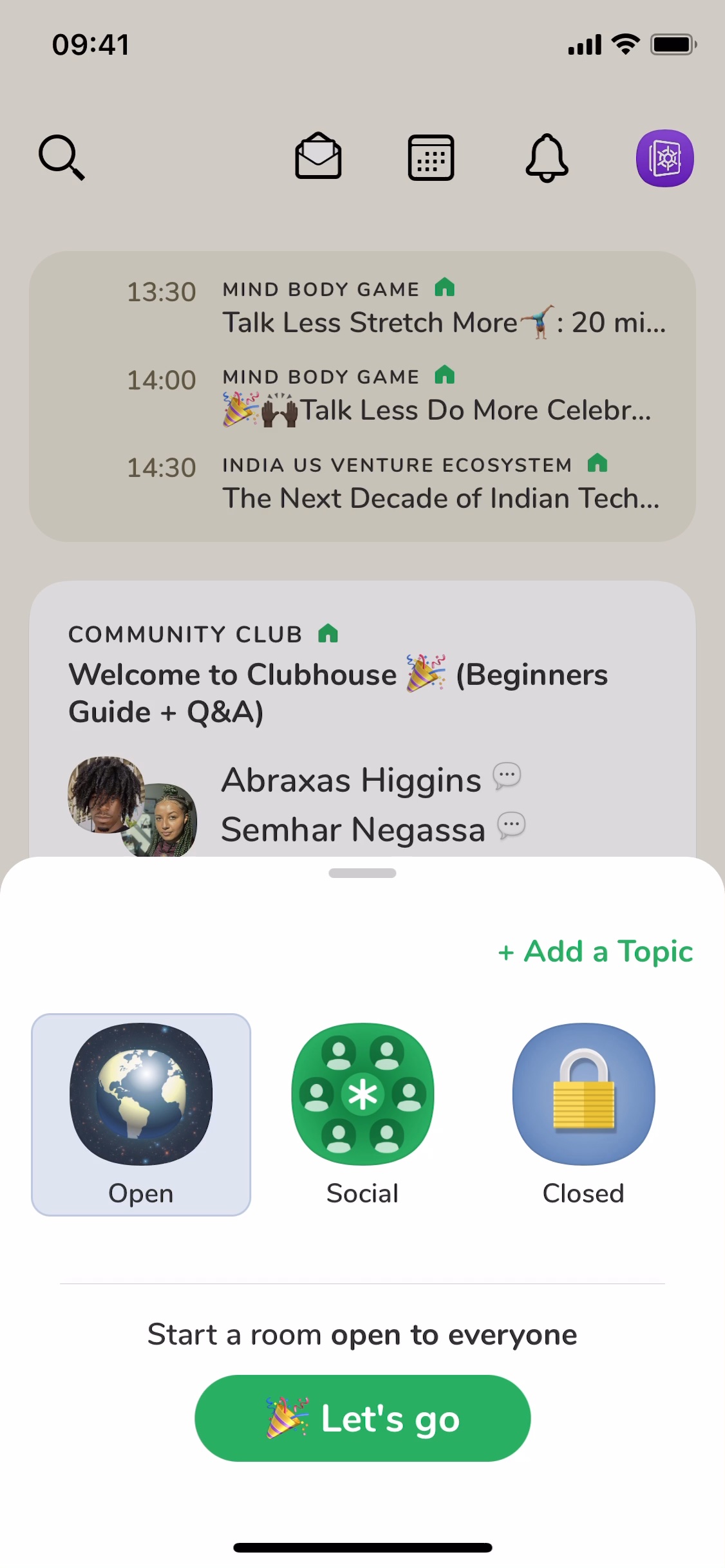Tap the sheet's grabber handle
This screenshot has height=1568, width=725.
[362, 873]
